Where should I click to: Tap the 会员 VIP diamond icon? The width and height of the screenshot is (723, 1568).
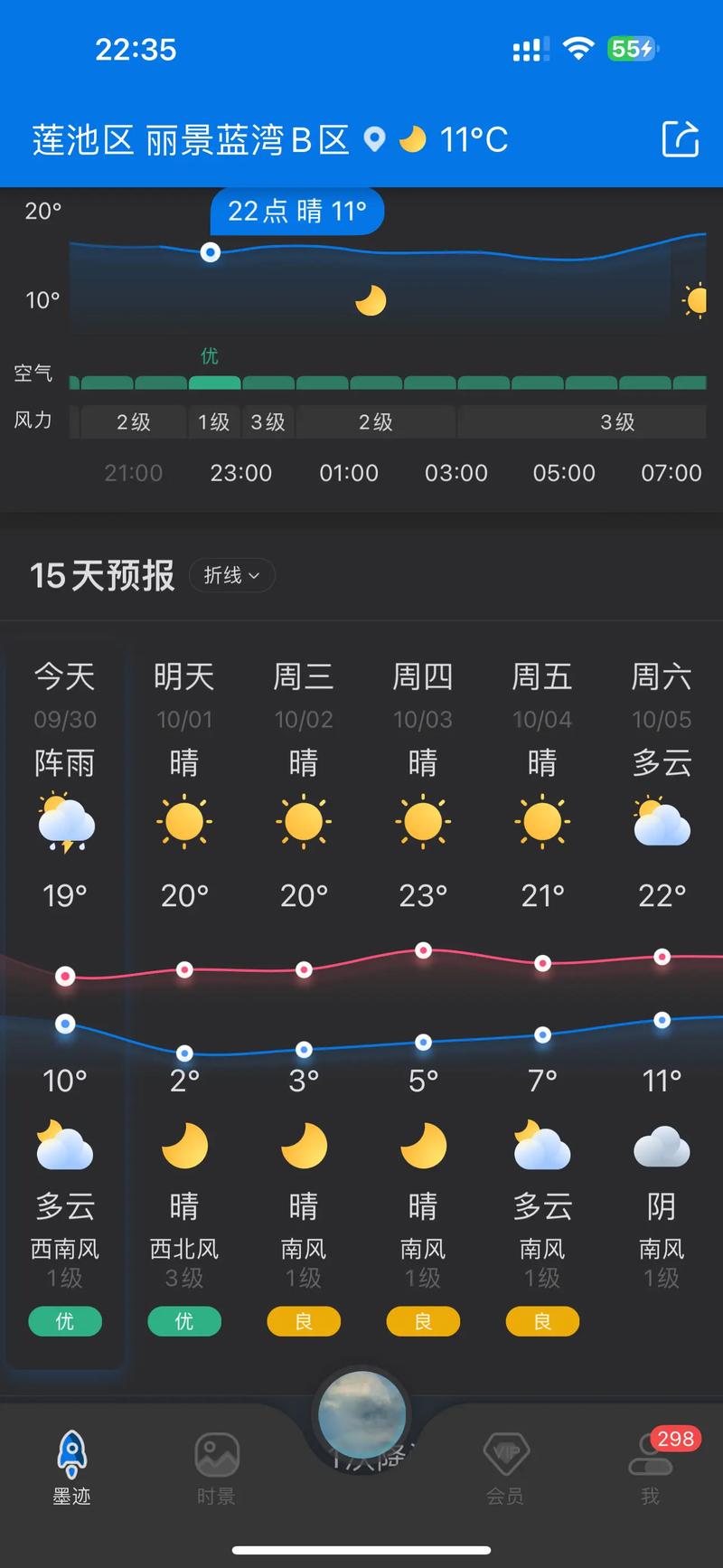505,1455
